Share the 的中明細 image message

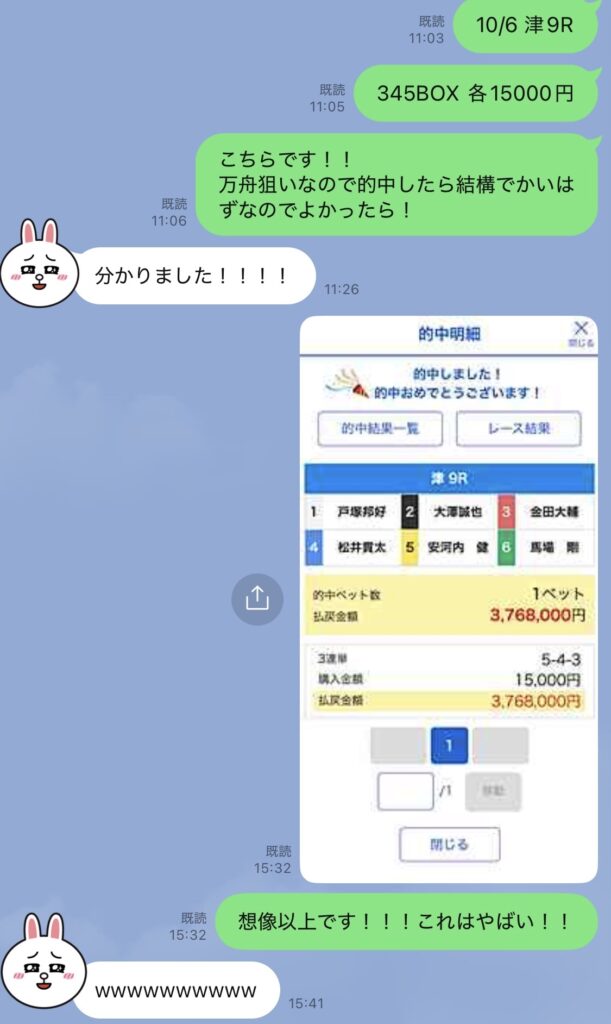[x=257, y=598]
